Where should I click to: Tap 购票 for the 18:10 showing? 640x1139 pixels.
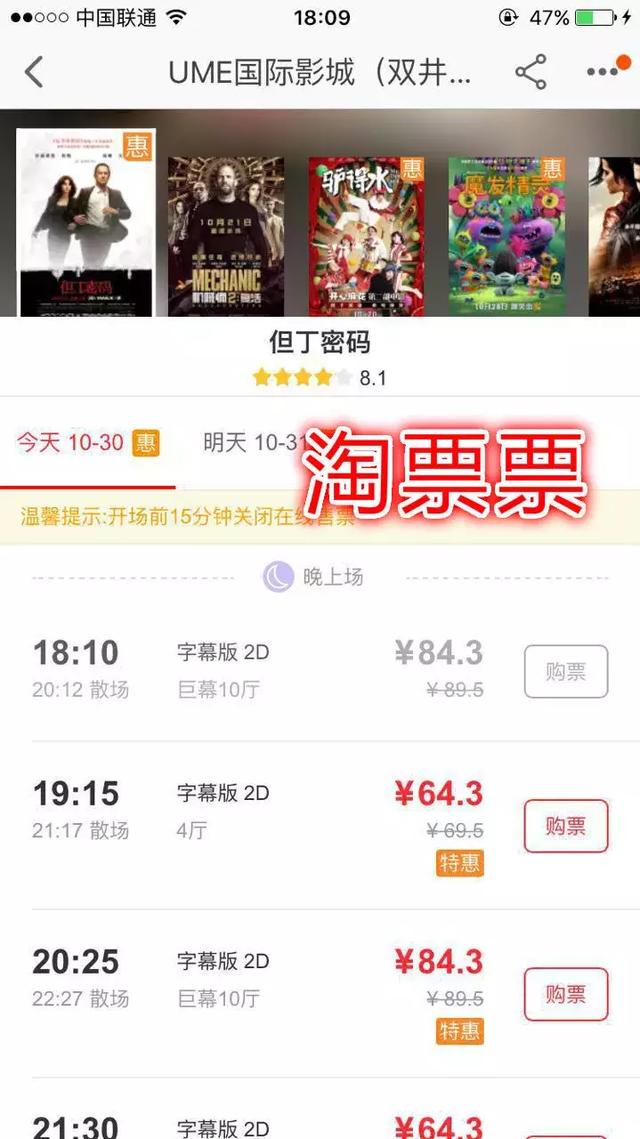(x=566, y=671)
